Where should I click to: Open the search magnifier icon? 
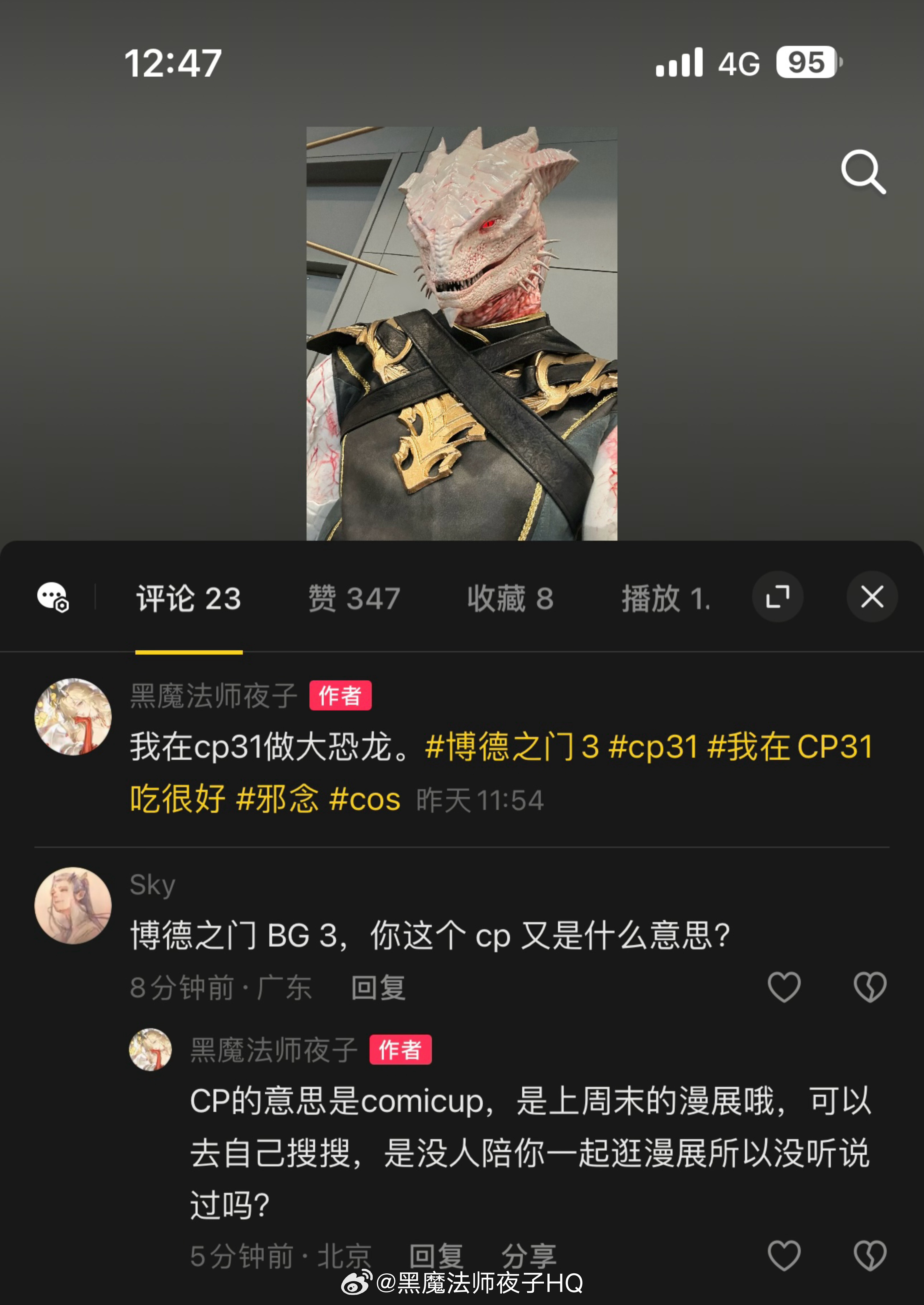click(862, 172)
